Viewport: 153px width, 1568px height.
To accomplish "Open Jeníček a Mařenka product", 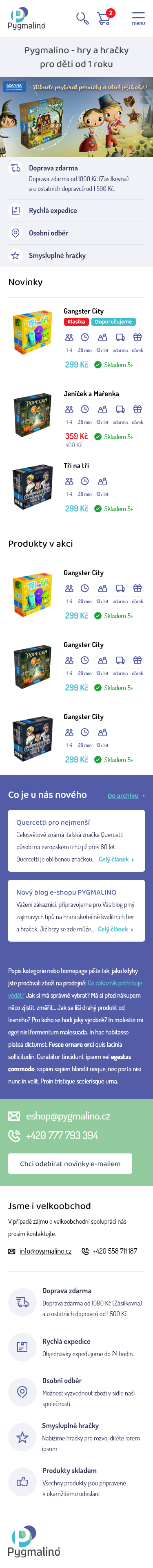I will click(91, 394).
